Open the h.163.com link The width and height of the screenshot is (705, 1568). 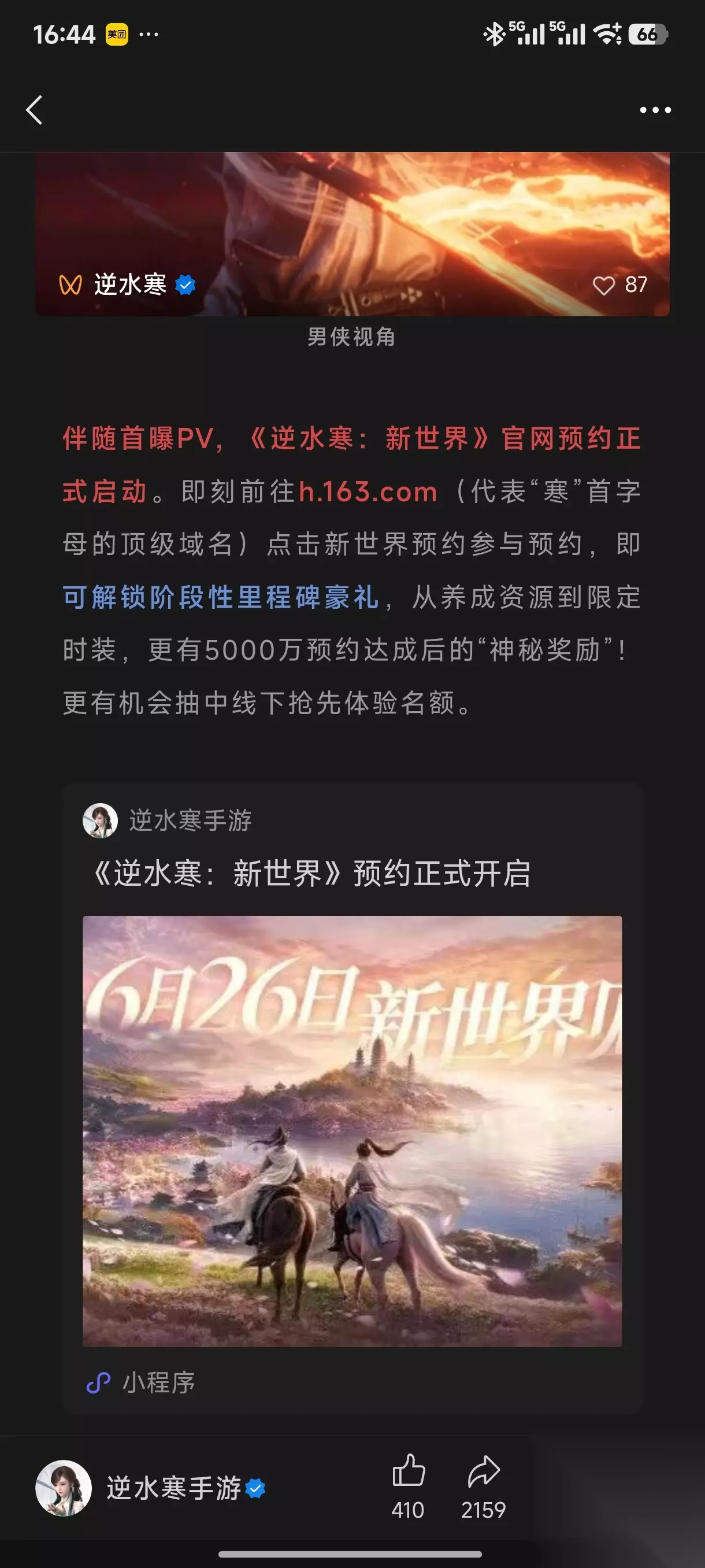point(368,492)
